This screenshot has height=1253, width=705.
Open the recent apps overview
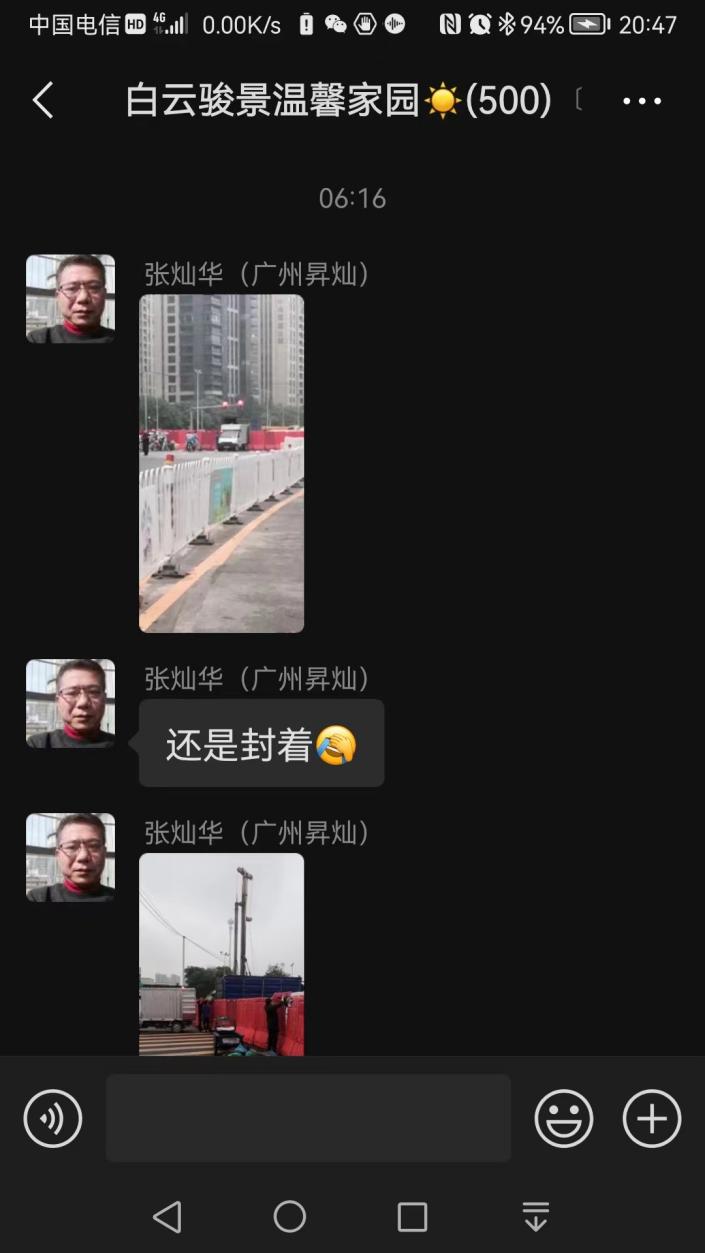point(412,1216)
